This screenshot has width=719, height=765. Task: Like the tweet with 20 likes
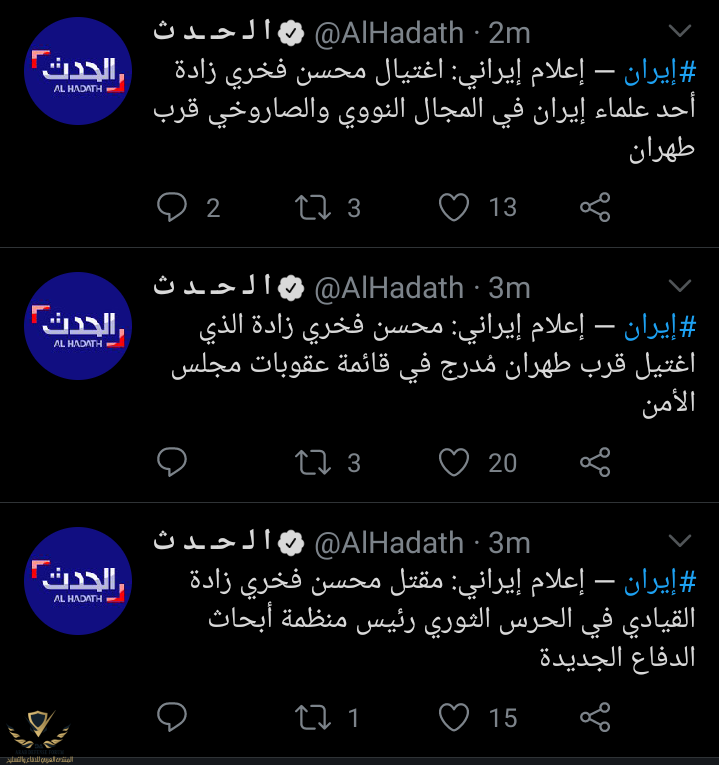tap(455, 462)
